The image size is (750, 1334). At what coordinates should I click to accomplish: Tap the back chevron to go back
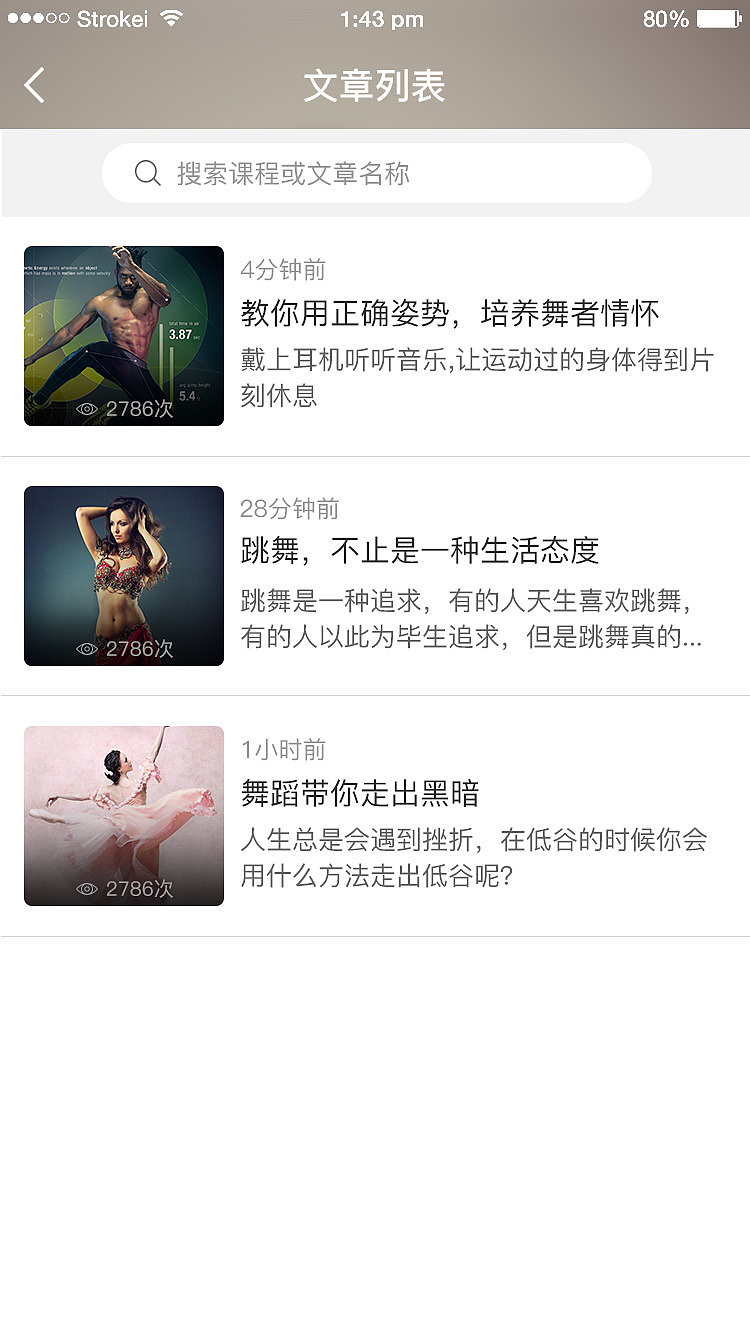click(x=34, y=85)
